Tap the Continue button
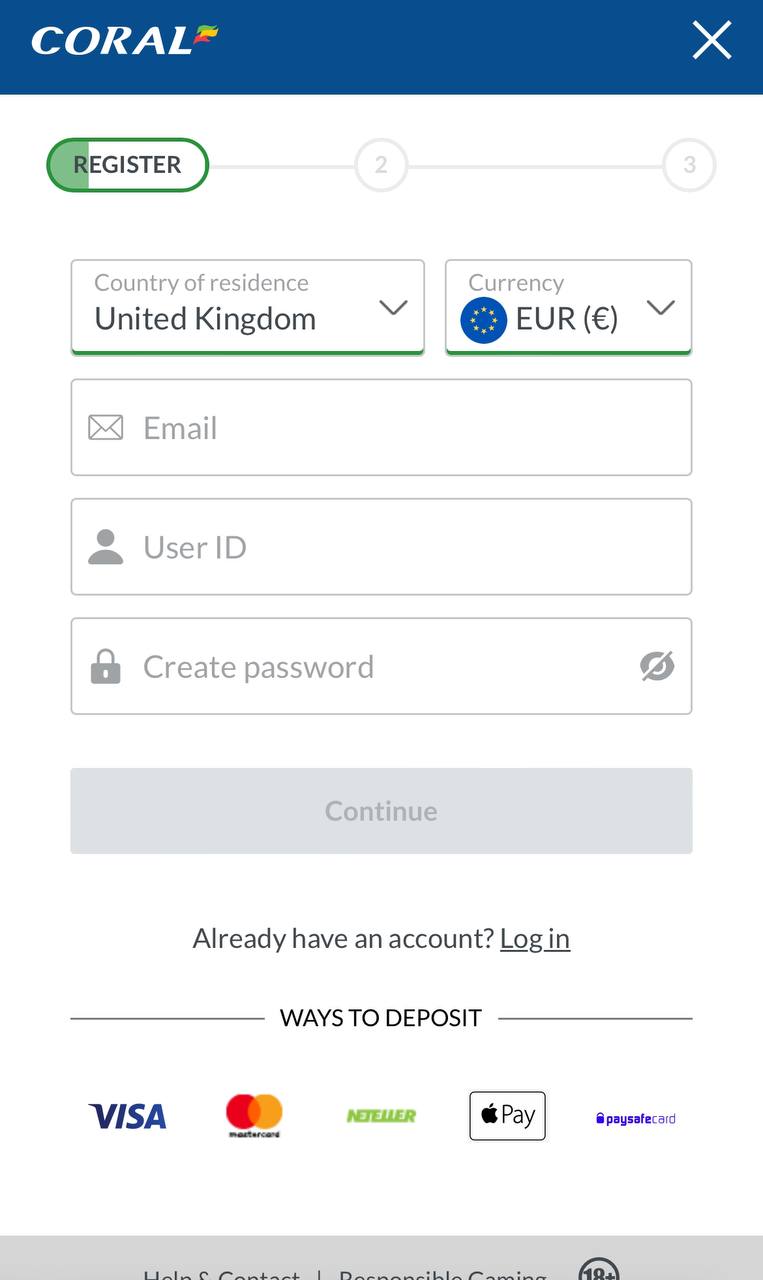The width and height of the screenshot is (763, 1280). [381, 811]
